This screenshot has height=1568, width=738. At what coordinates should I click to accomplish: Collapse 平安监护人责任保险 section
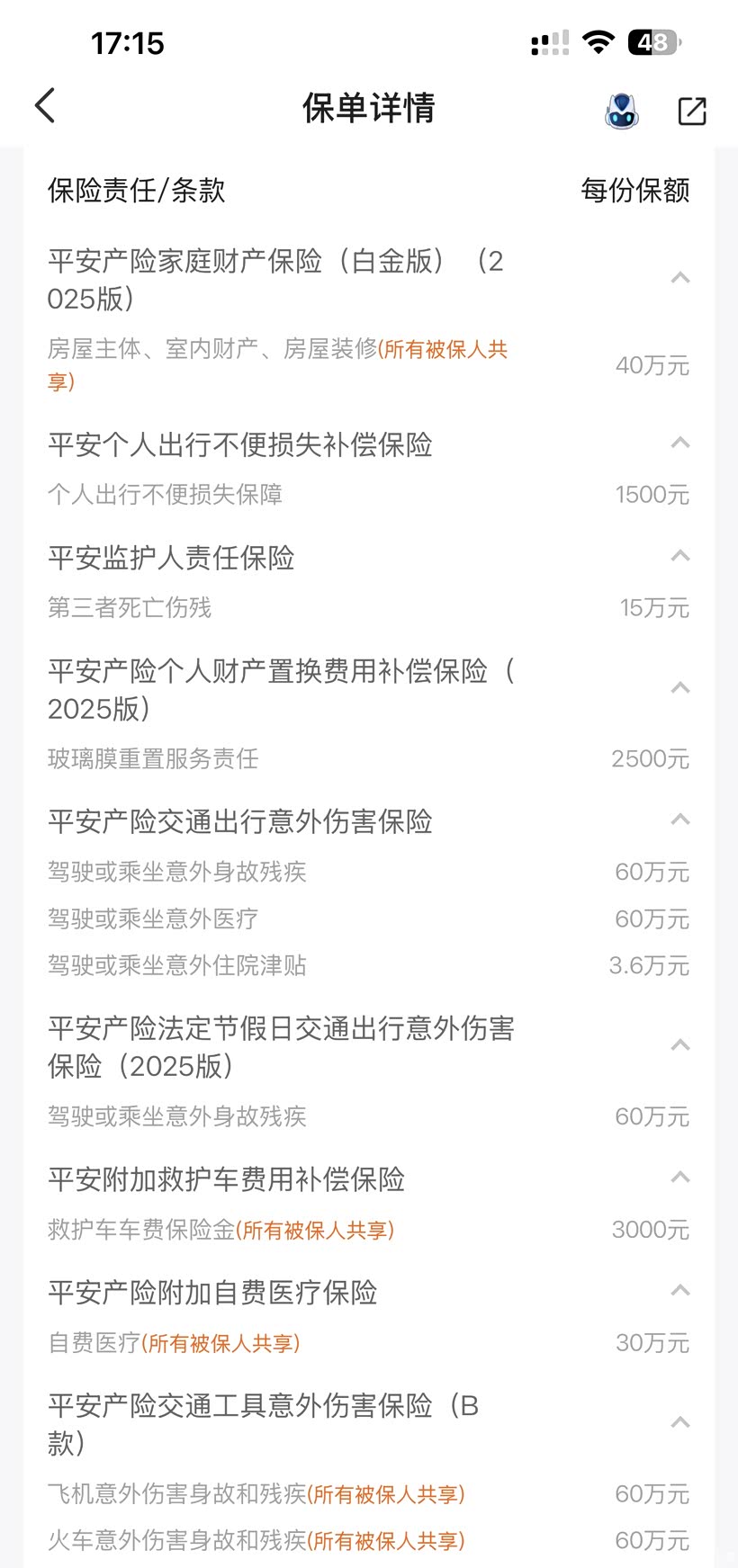[x=680, y=556]
